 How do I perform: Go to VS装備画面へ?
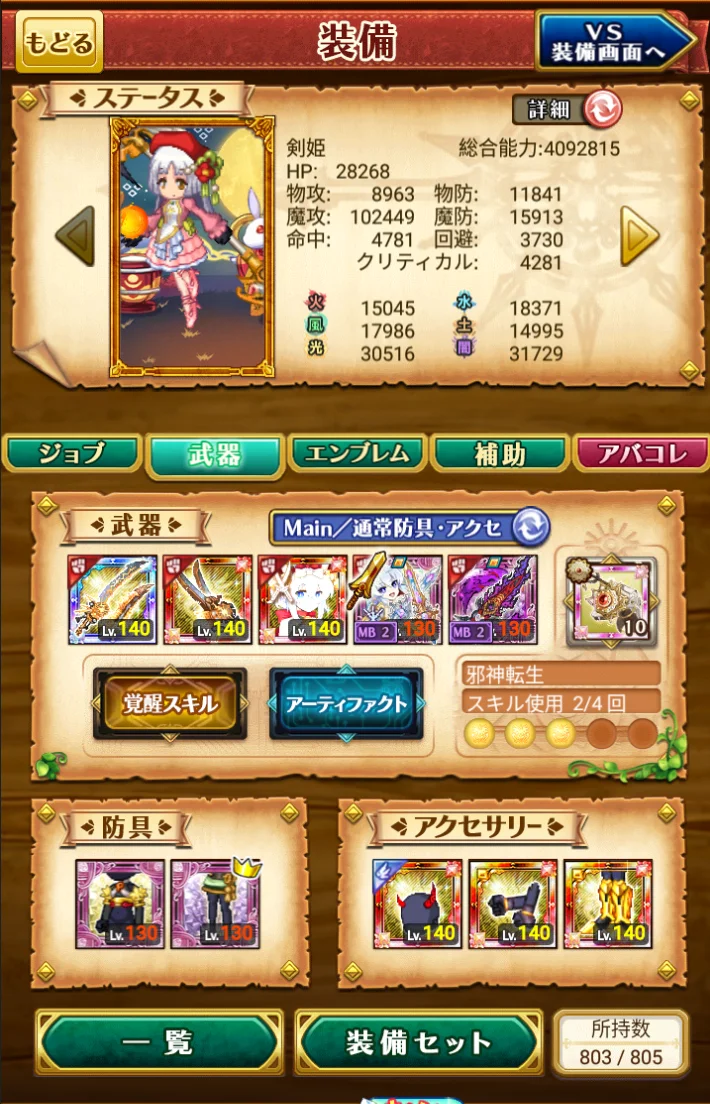point(614,41)
